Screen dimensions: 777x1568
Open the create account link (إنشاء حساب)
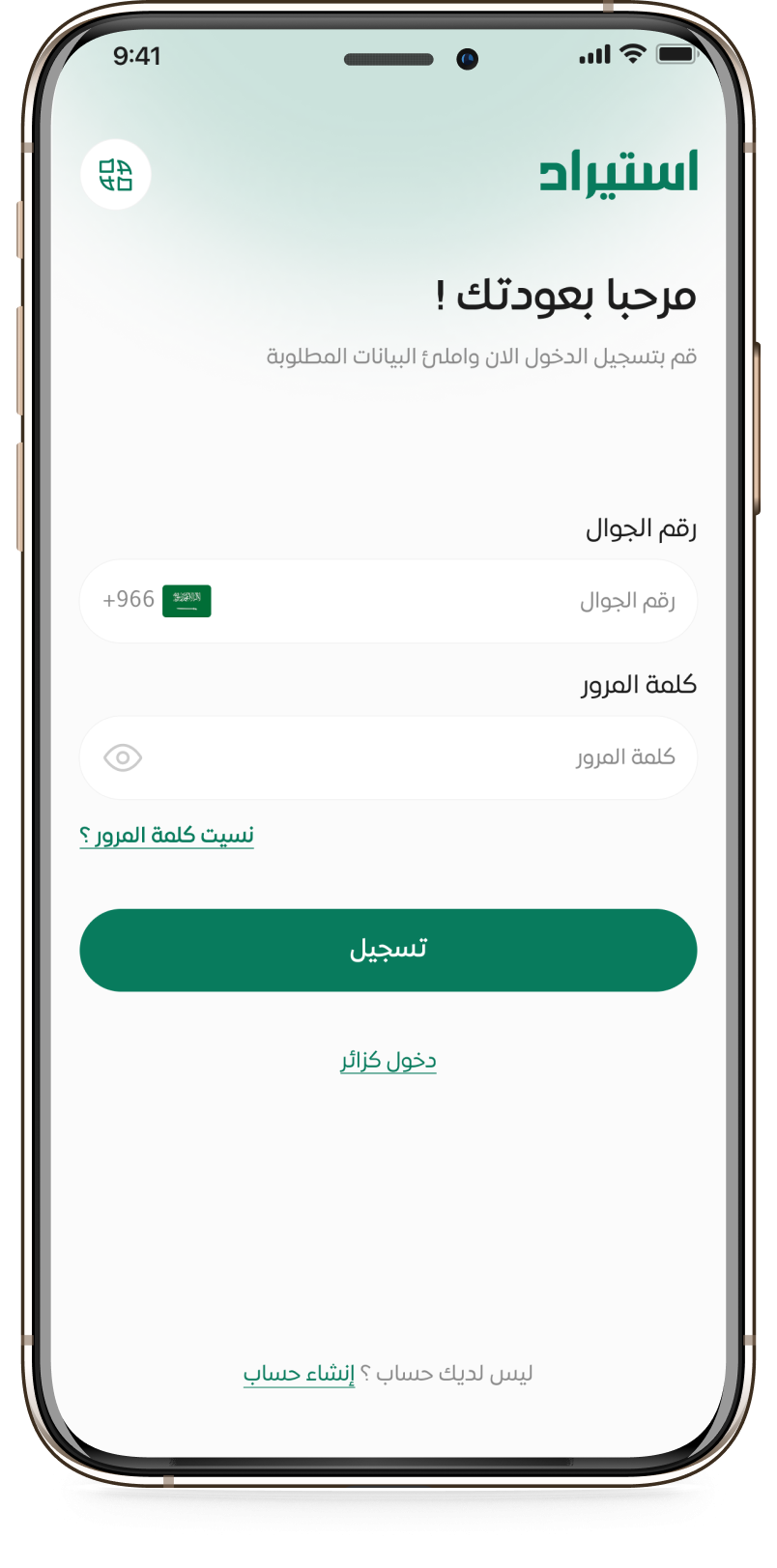click(299, 1373)
